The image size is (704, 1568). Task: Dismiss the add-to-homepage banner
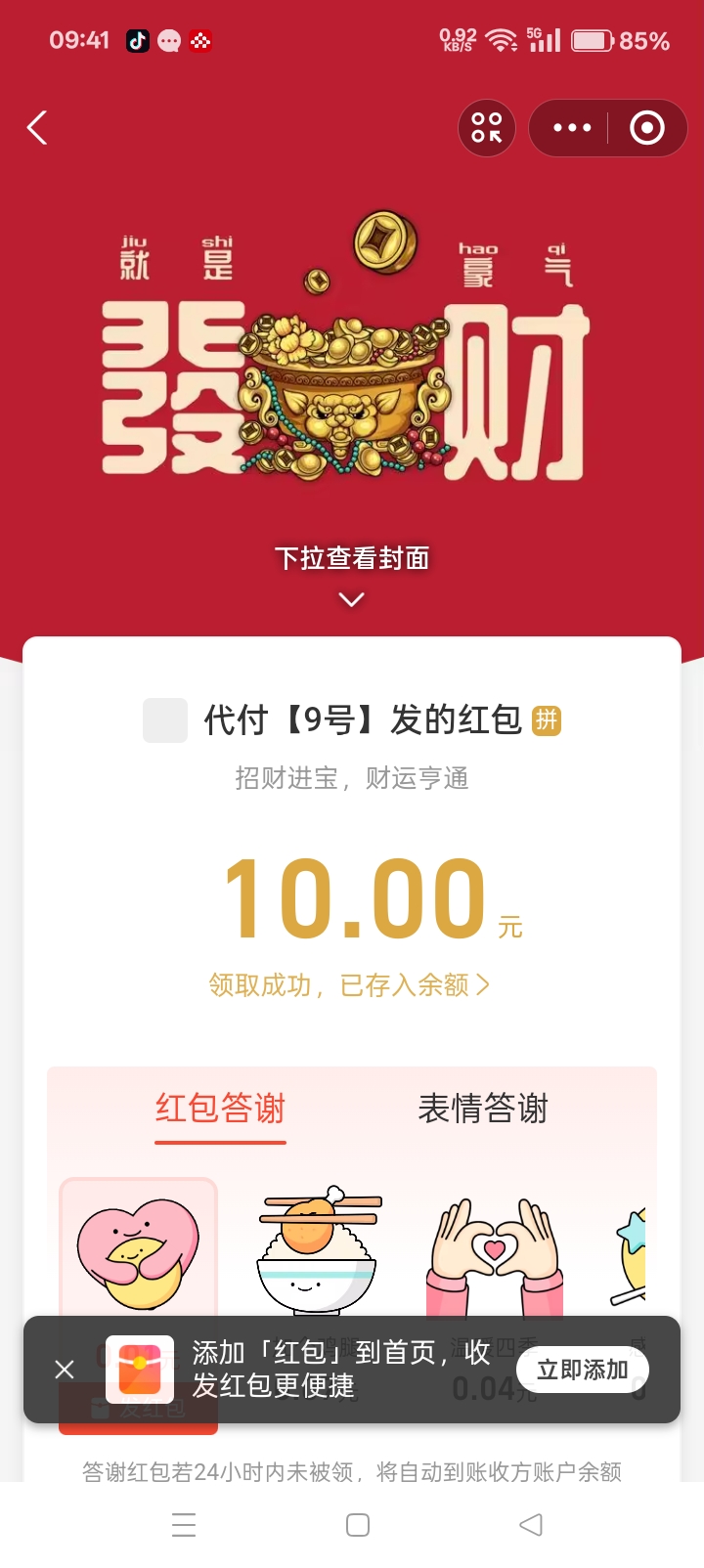pyautogui.click(x=65, y=1370)
